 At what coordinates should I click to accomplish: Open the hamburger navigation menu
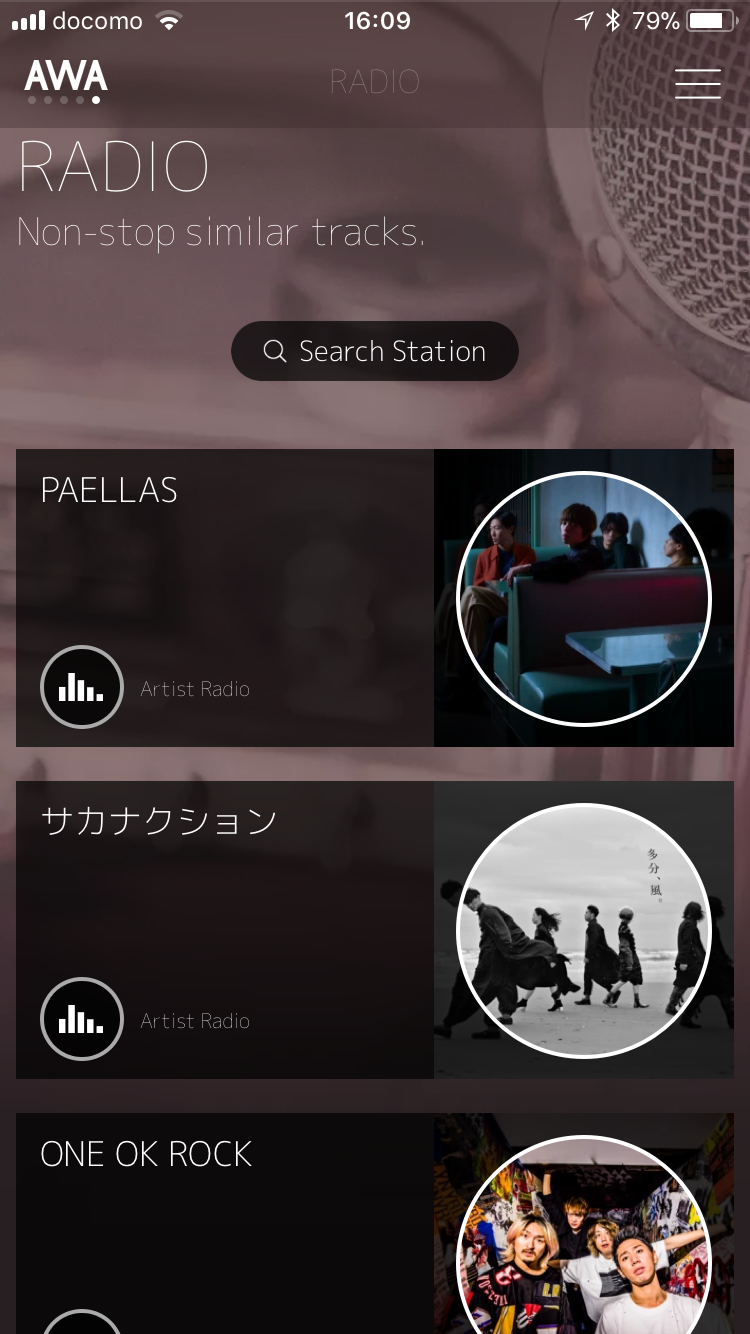click(697, 84)
